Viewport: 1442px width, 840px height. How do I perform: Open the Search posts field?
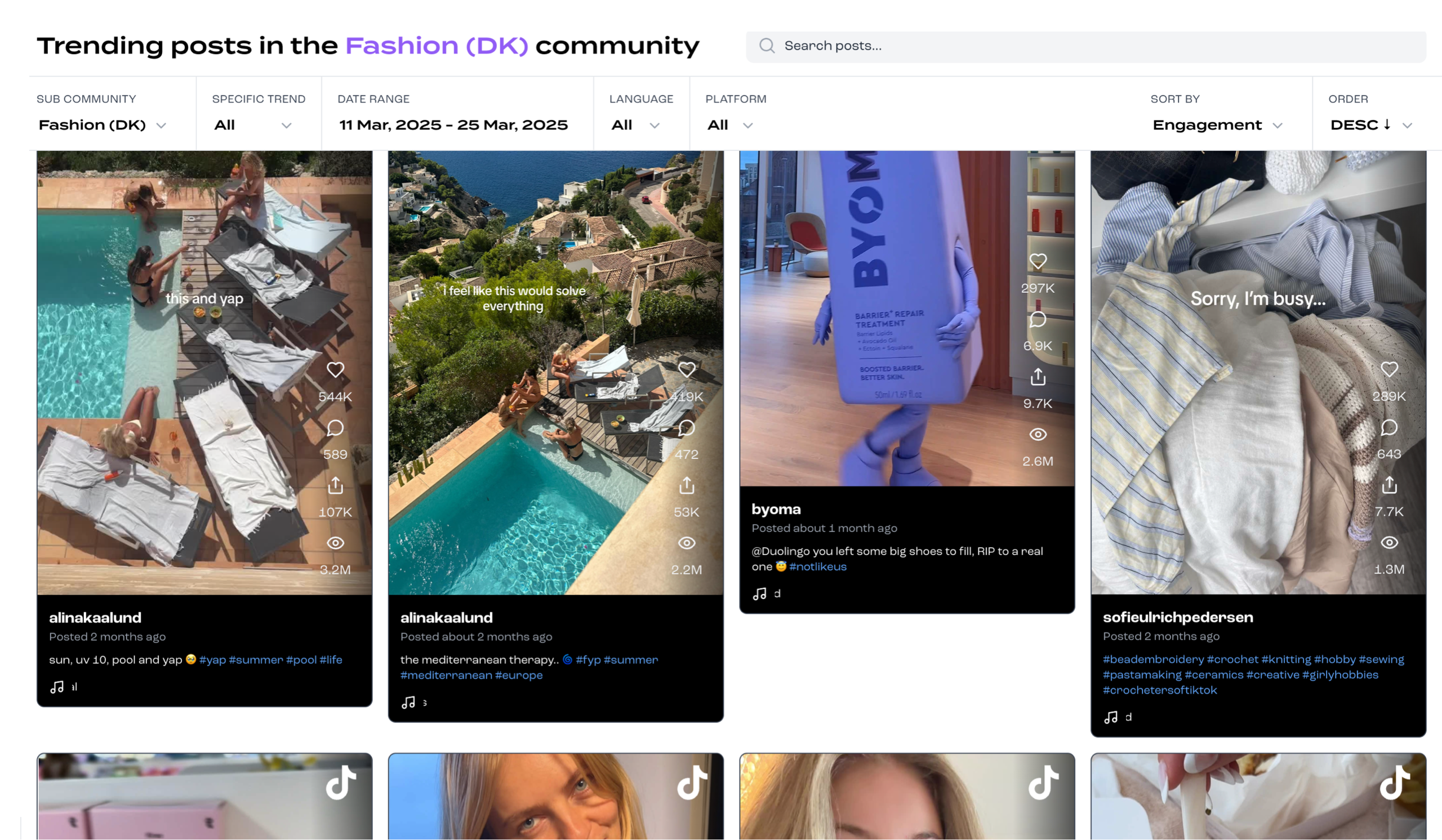(1085, 46)
